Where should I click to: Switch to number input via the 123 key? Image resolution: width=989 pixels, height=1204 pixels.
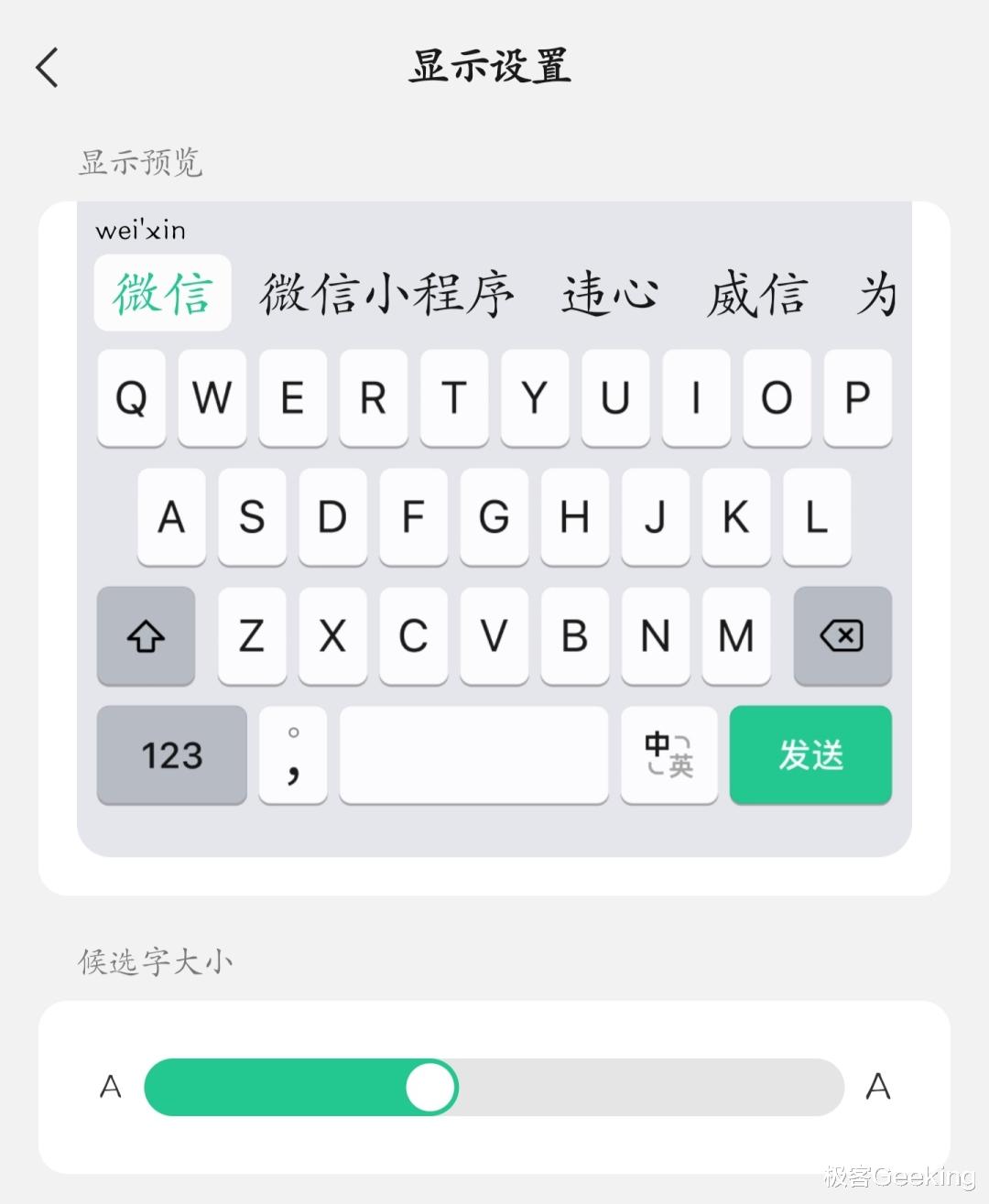(x=171, y=755)
